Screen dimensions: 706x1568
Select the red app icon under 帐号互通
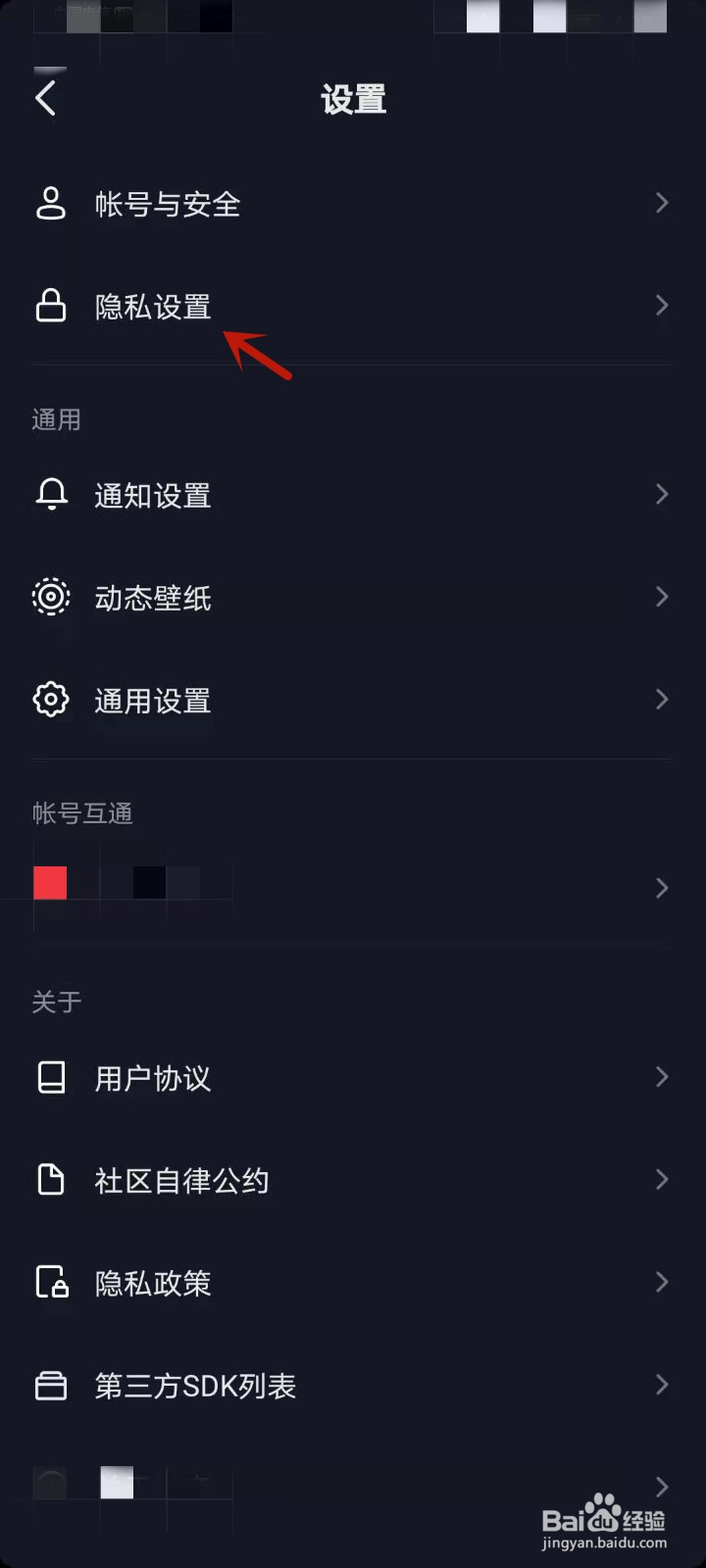coord(50,883)
